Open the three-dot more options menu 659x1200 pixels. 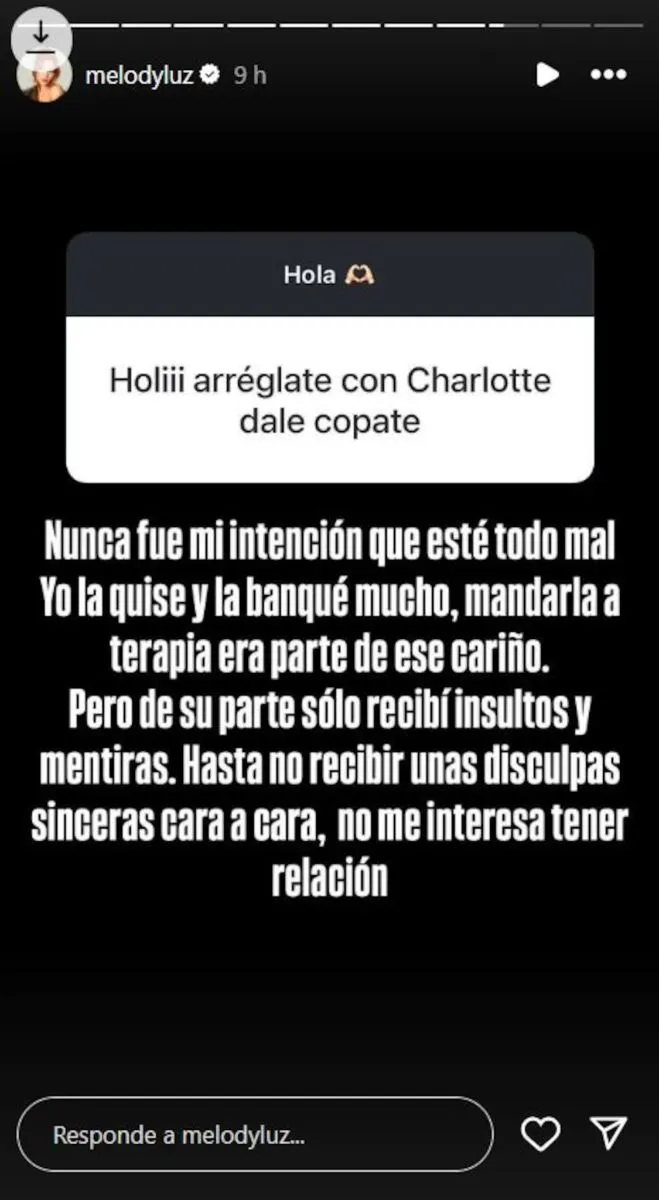(608, 75)
